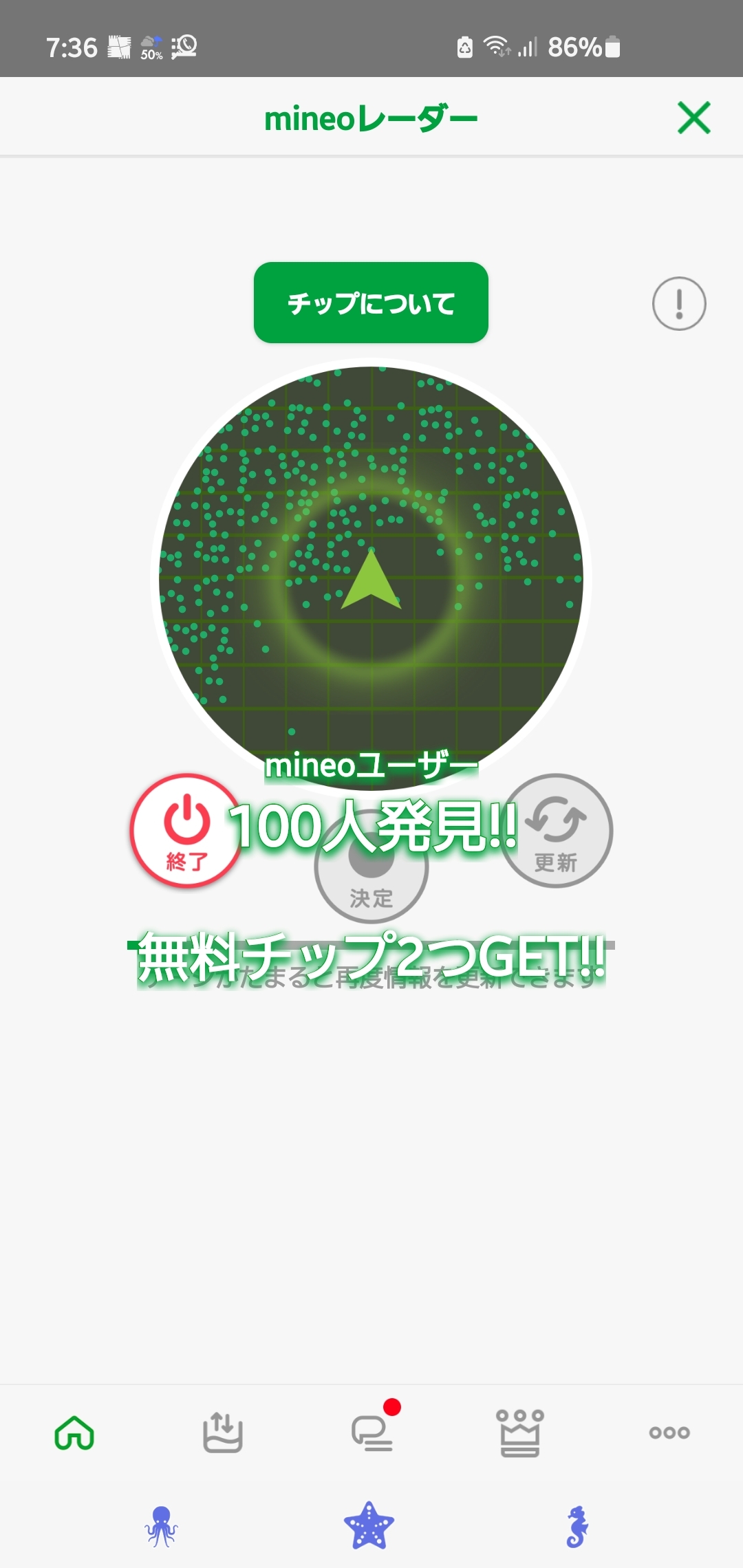Tap the starfish home navigation button

[369, 1525]
